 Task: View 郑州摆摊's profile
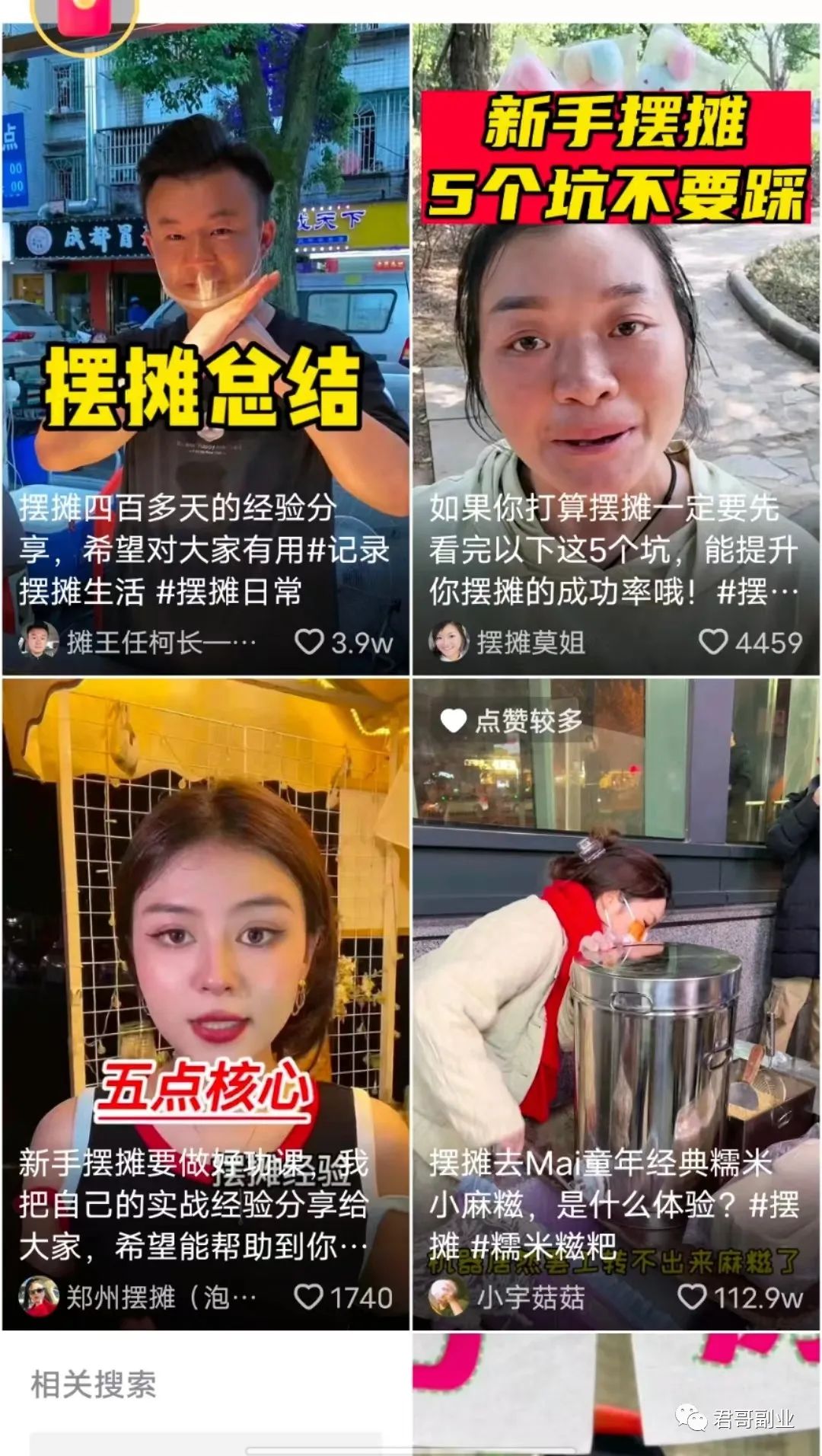point(40,1297)
